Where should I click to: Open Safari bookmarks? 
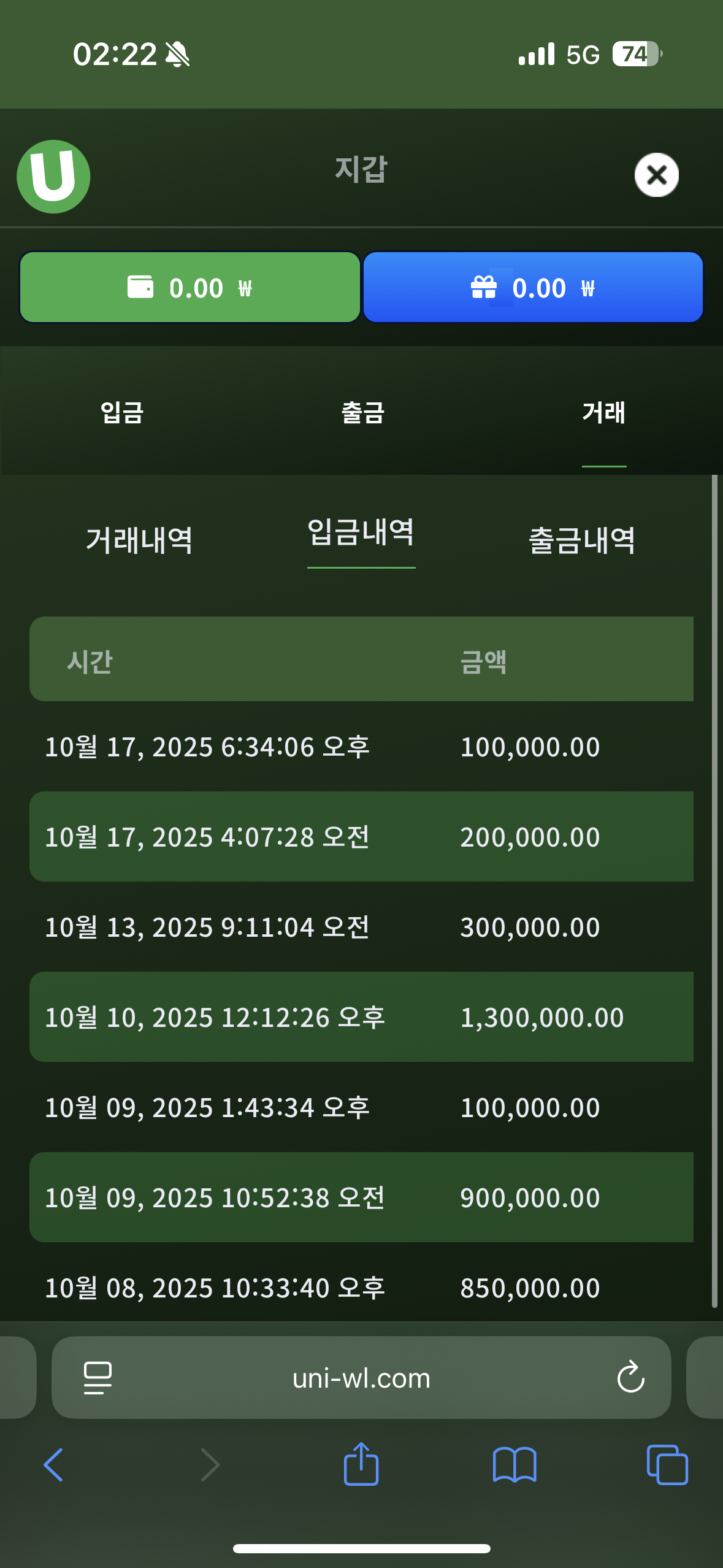515,1465
